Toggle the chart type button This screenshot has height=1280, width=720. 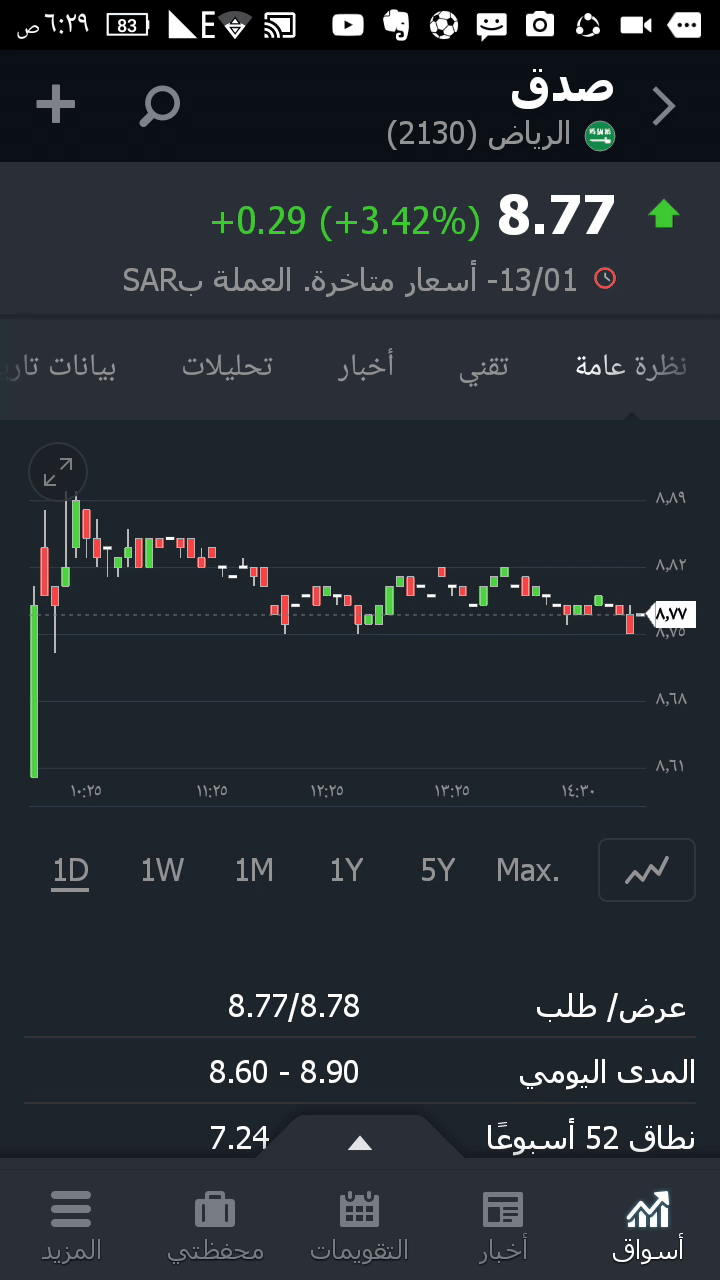click(x=646, y=871)
